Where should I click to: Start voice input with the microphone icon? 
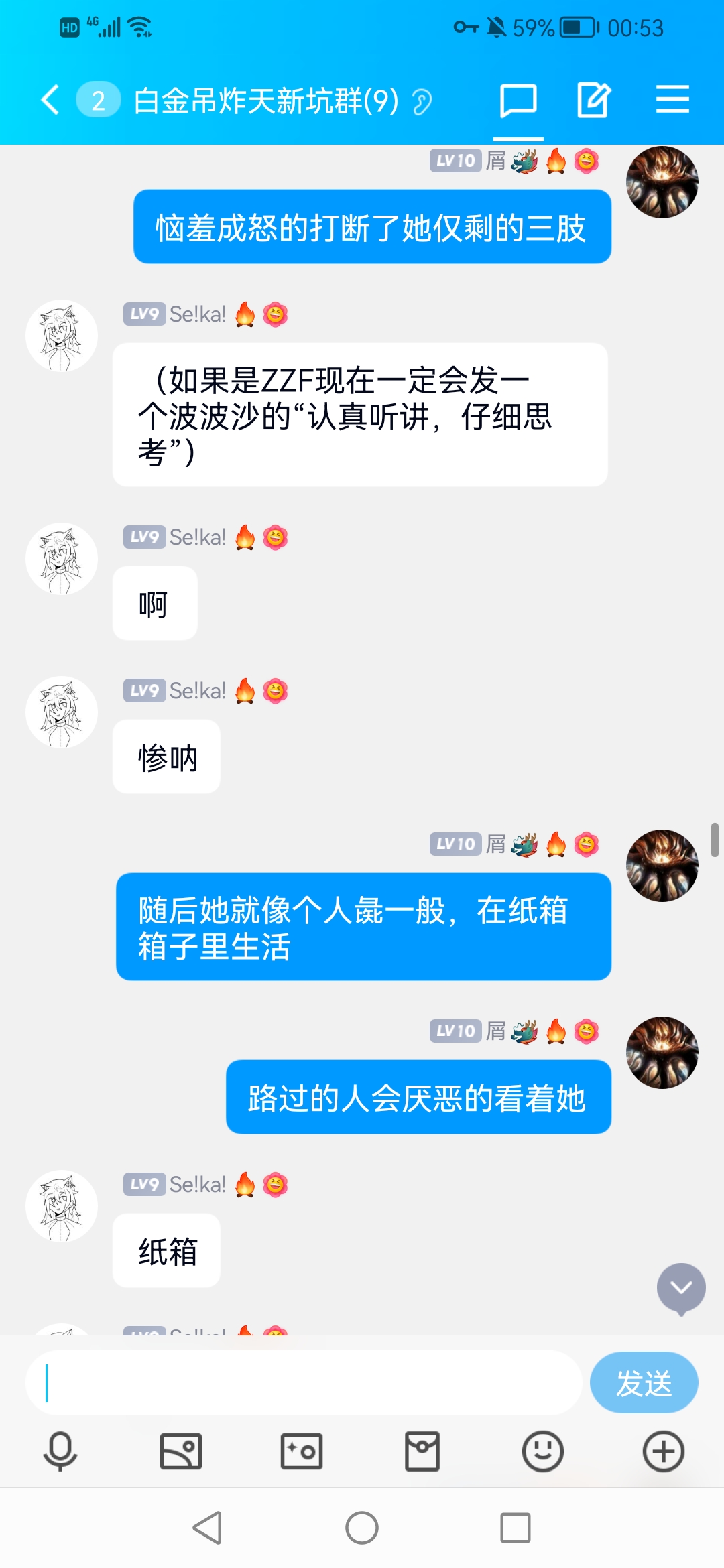60,1451
